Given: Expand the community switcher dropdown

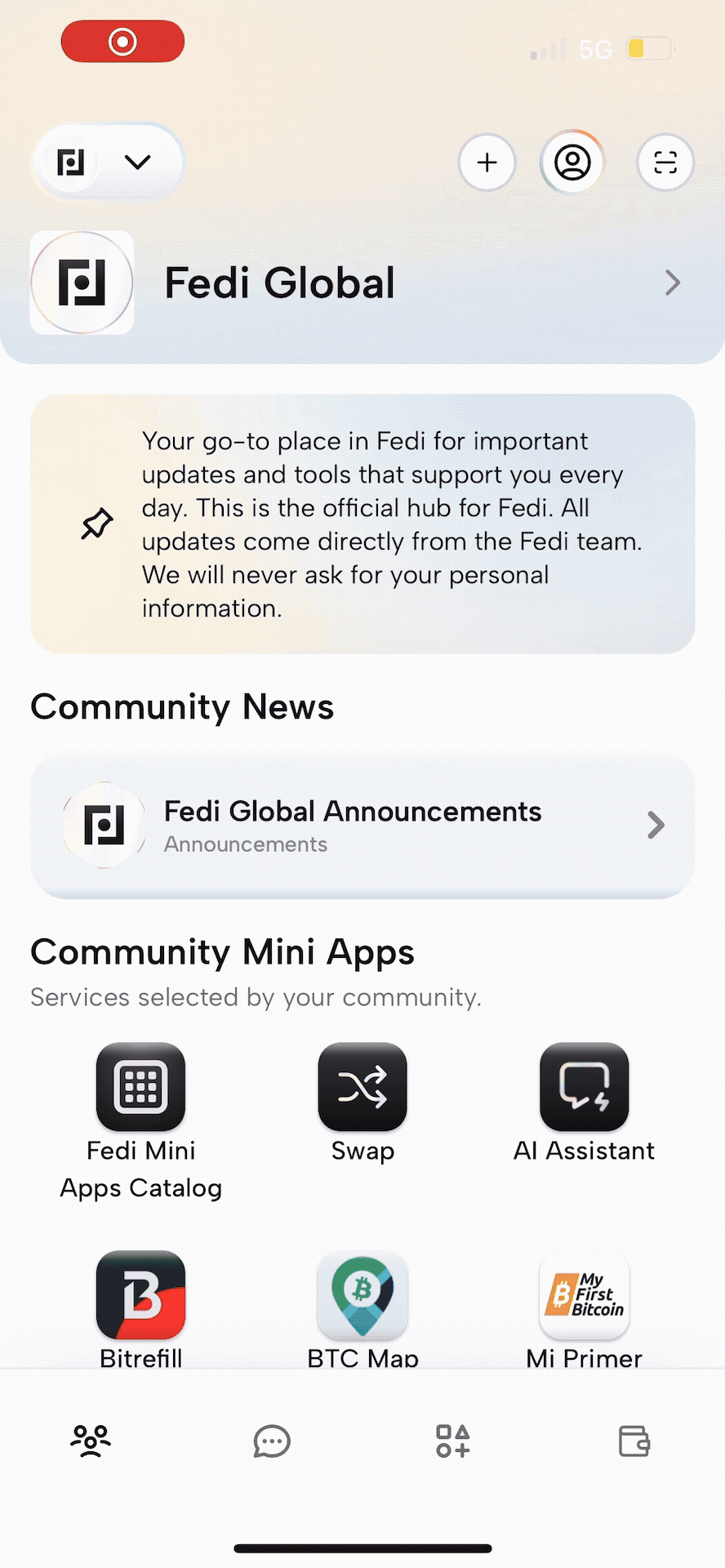Looking at the screenshot, I should coord(137,162).
